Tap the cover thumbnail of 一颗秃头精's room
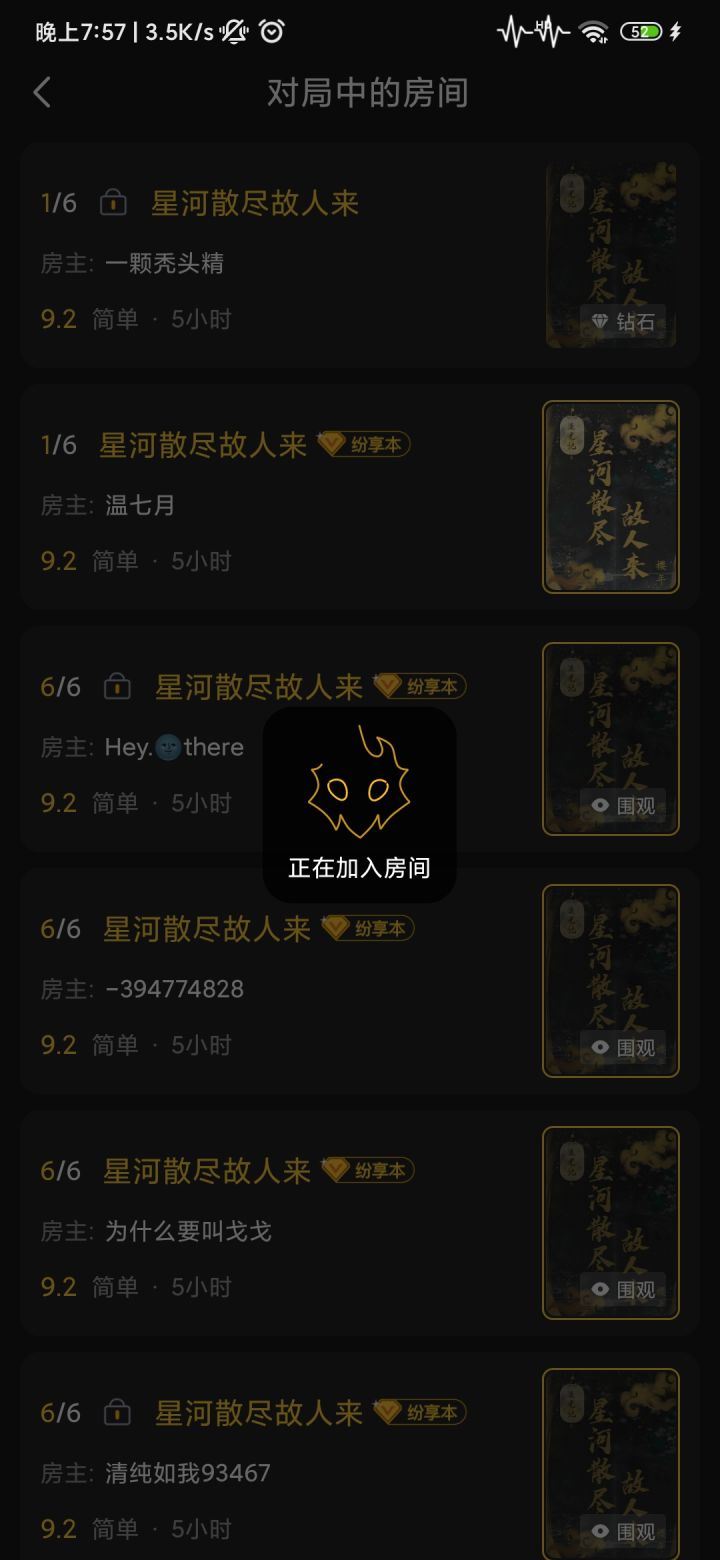Viewport: 720px width, 1560px height. [x=610, y=254]
